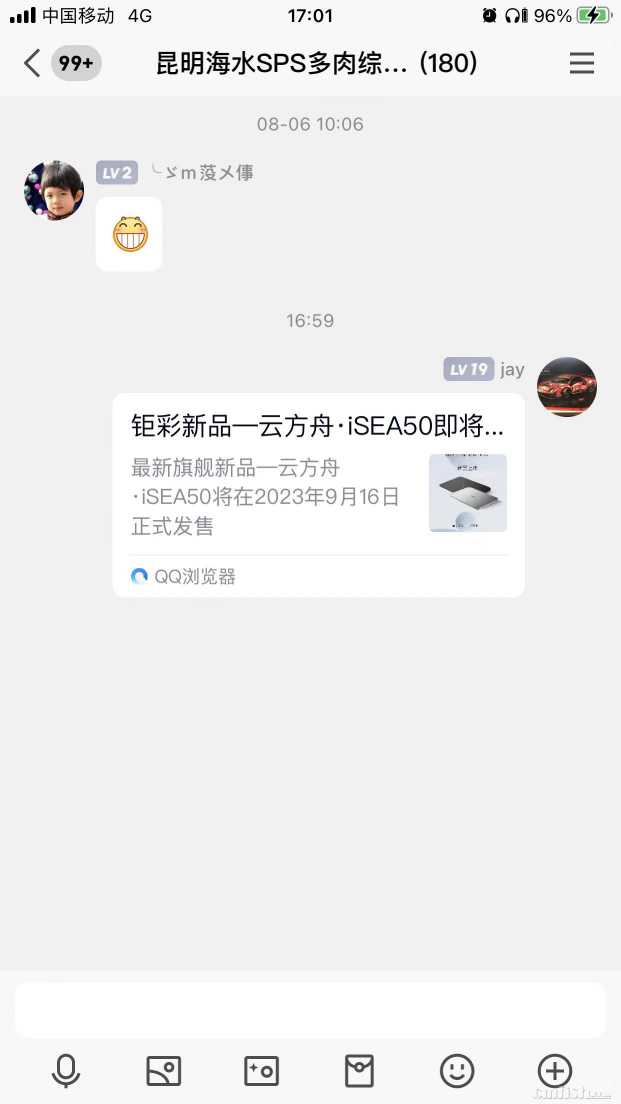
Task: Open the 钜彩新品 iSEA50 shared link card
Action: point(318,494)
